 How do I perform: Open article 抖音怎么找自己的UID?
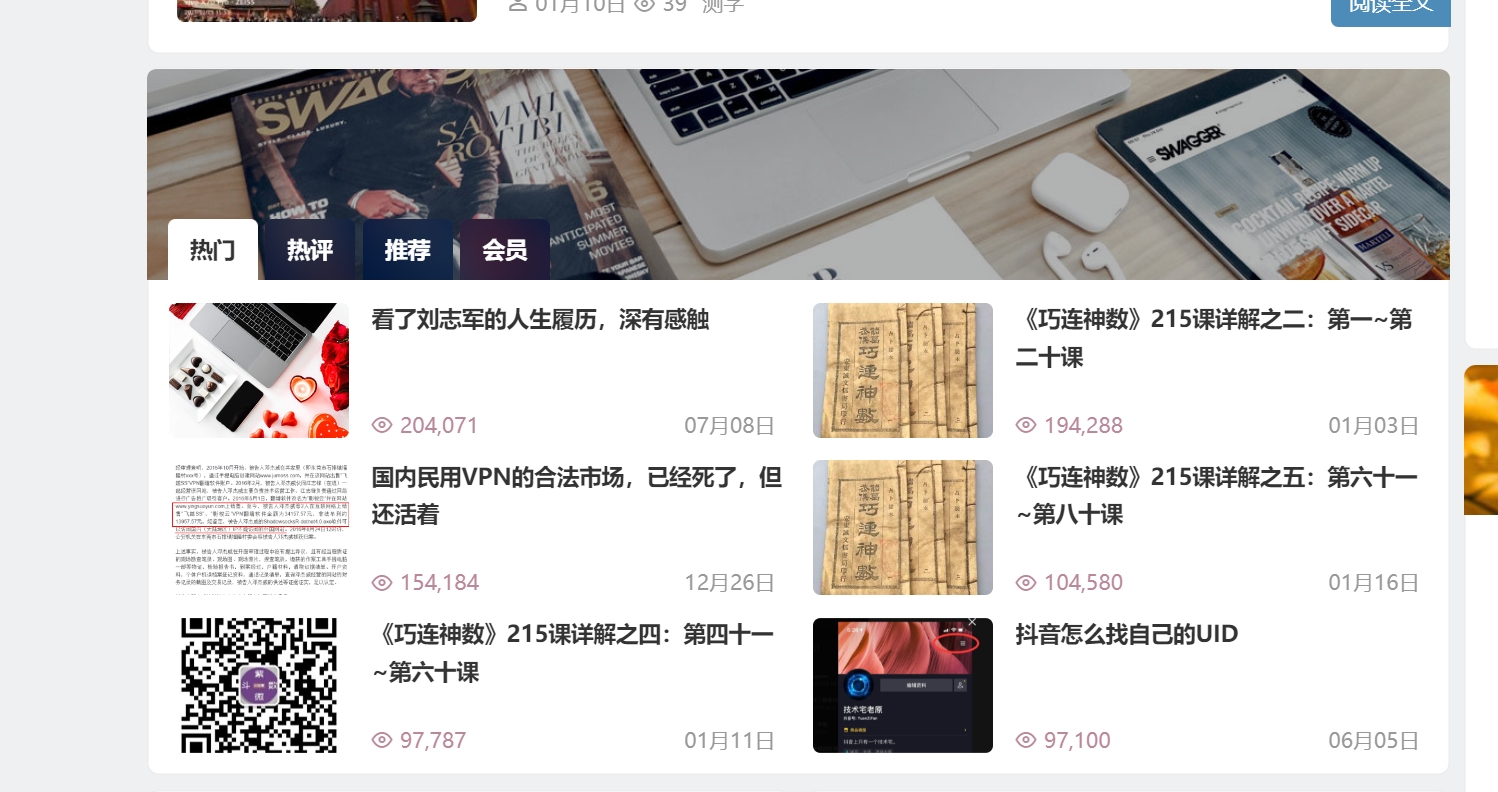1127,634
